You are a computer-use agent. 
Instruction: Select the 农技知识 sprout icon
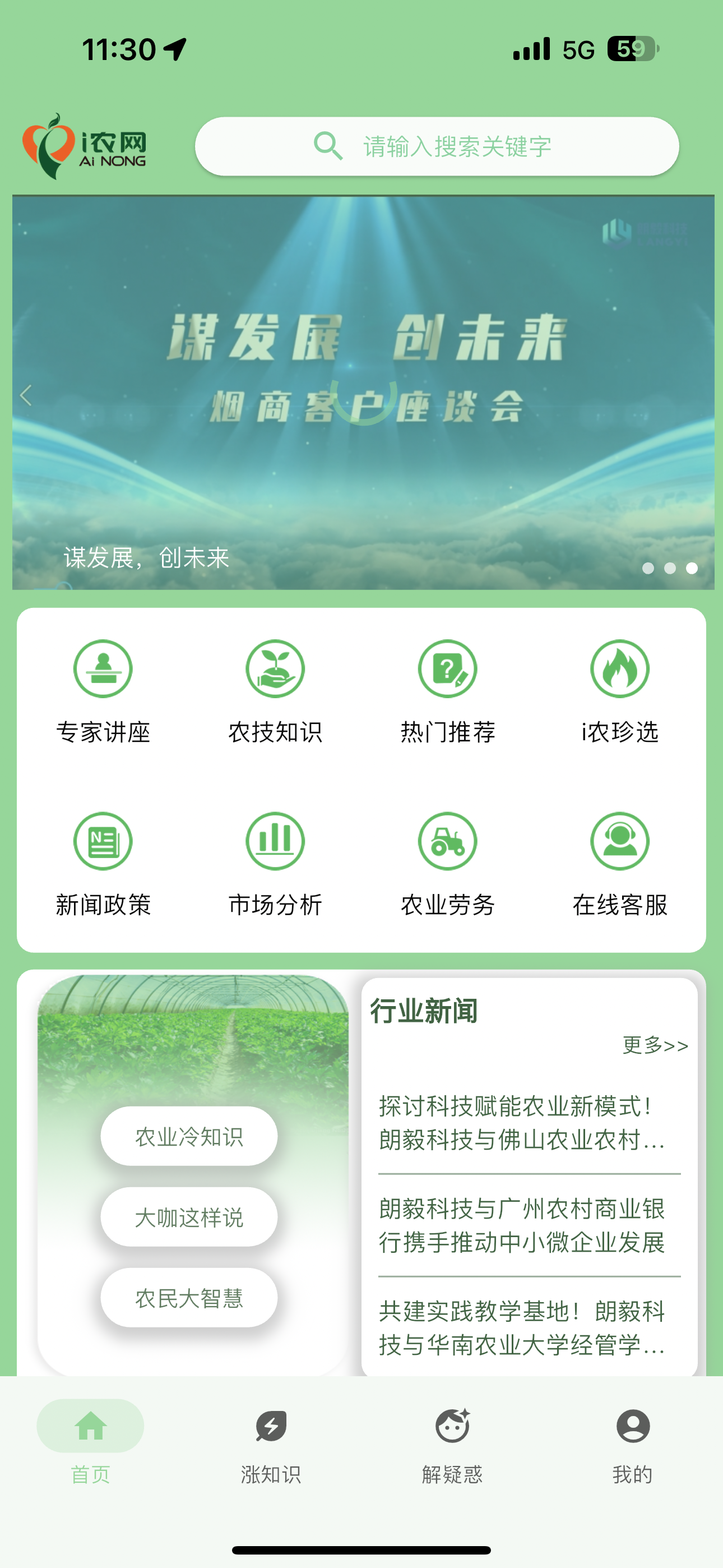[x=274, y=668]
